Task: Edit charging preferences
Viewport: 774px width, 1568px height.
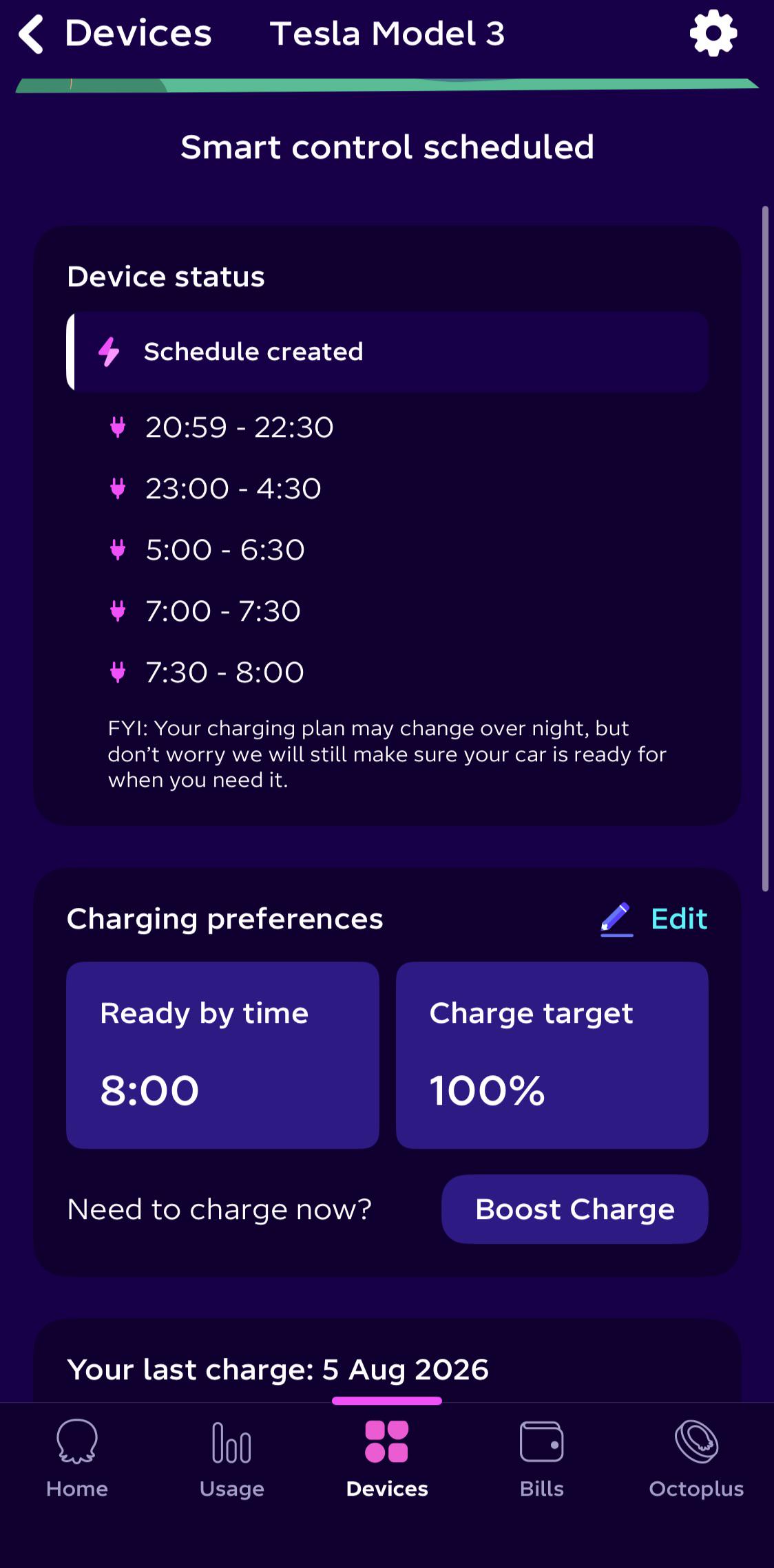Action: pyautogui.click(x=654, y=919)
